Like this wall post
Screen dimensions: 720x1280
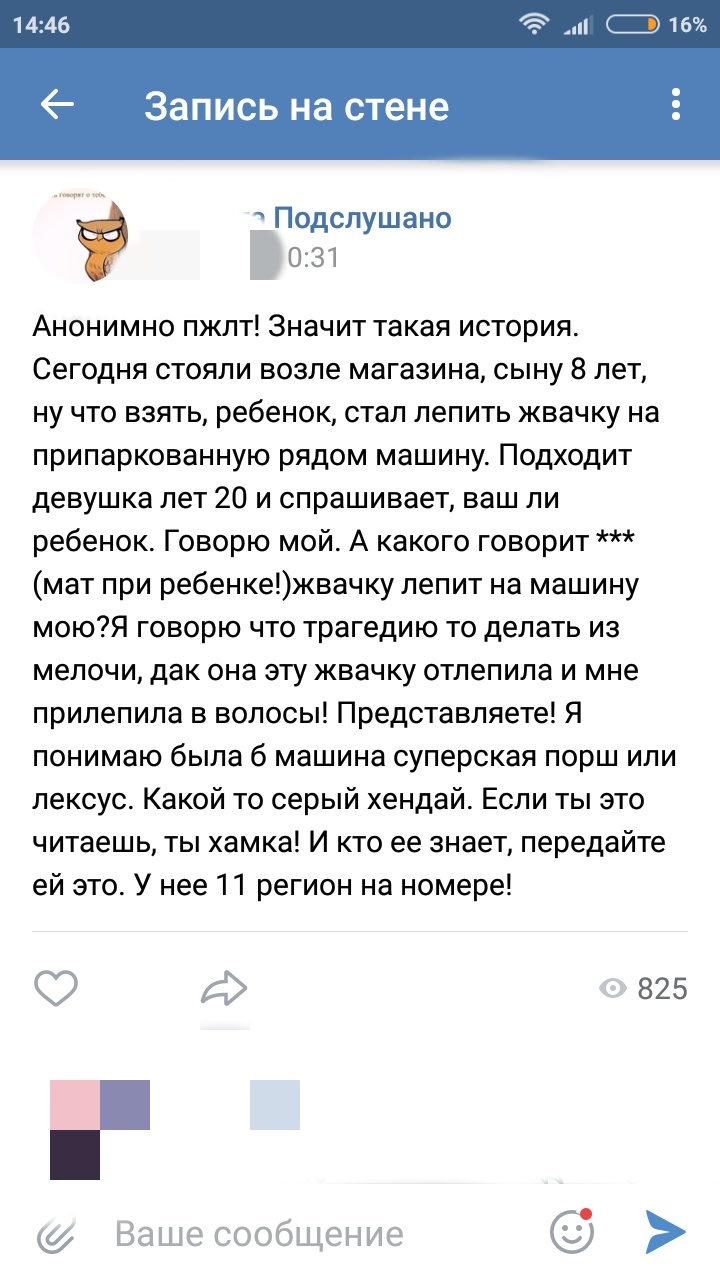pos(56,989)
